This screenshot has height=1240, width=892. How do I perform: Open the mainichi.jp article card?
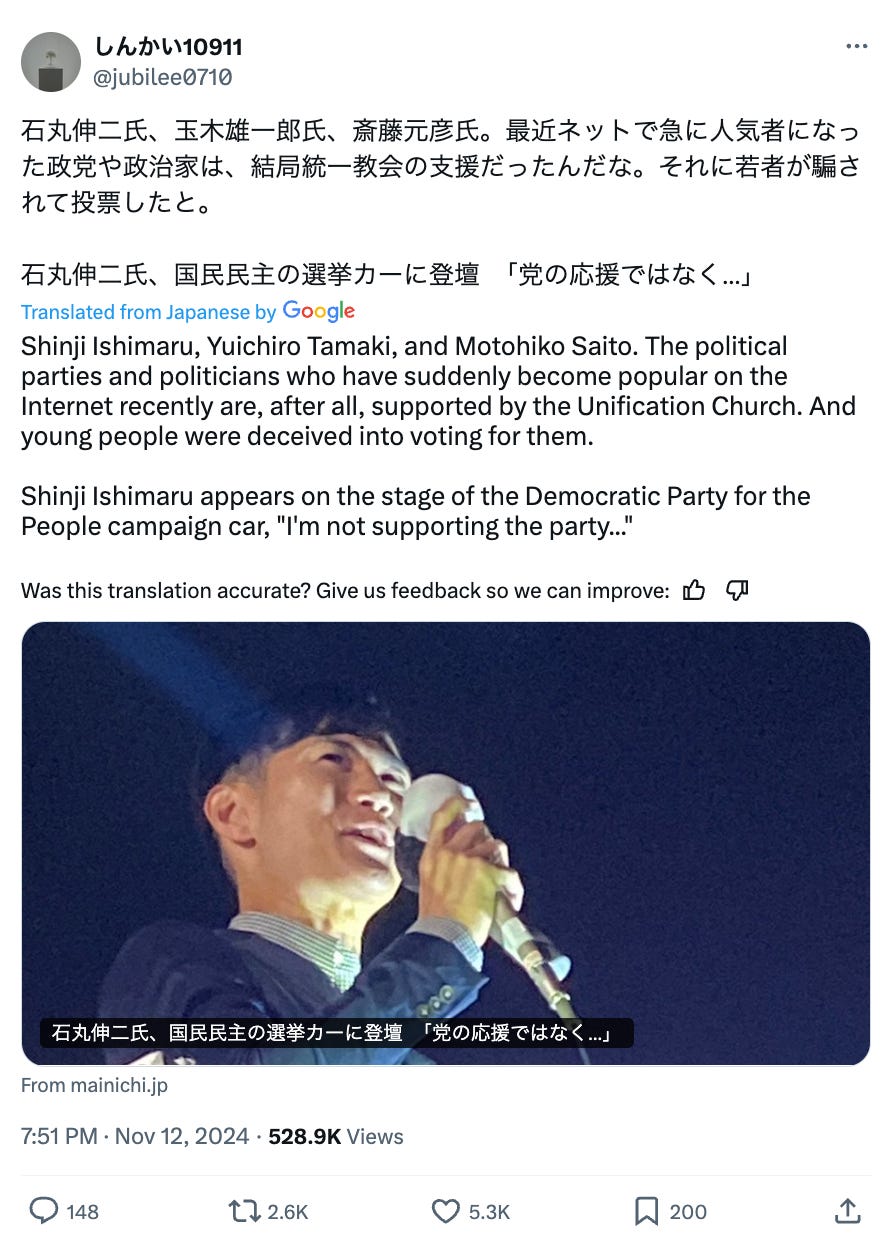tap(446, 843)
